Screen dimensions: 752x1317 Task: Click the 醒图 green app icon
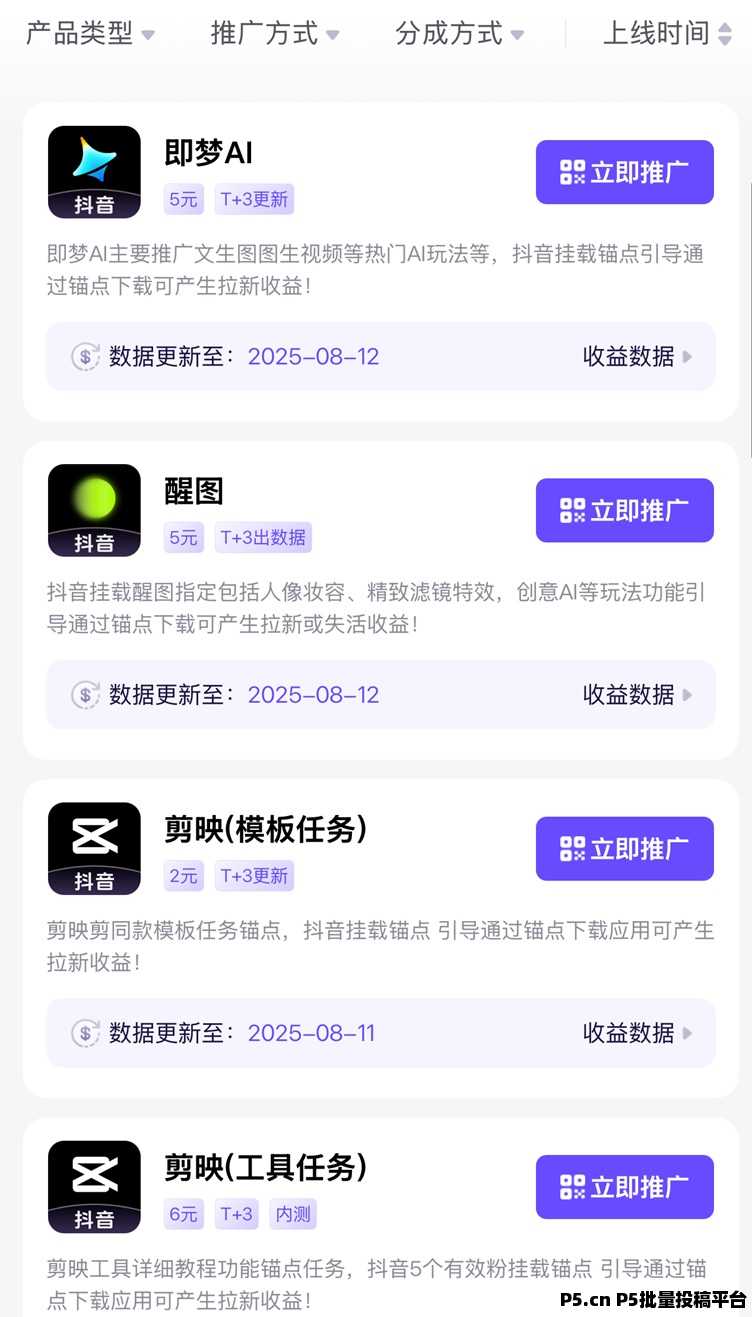(x=93, y=509)
